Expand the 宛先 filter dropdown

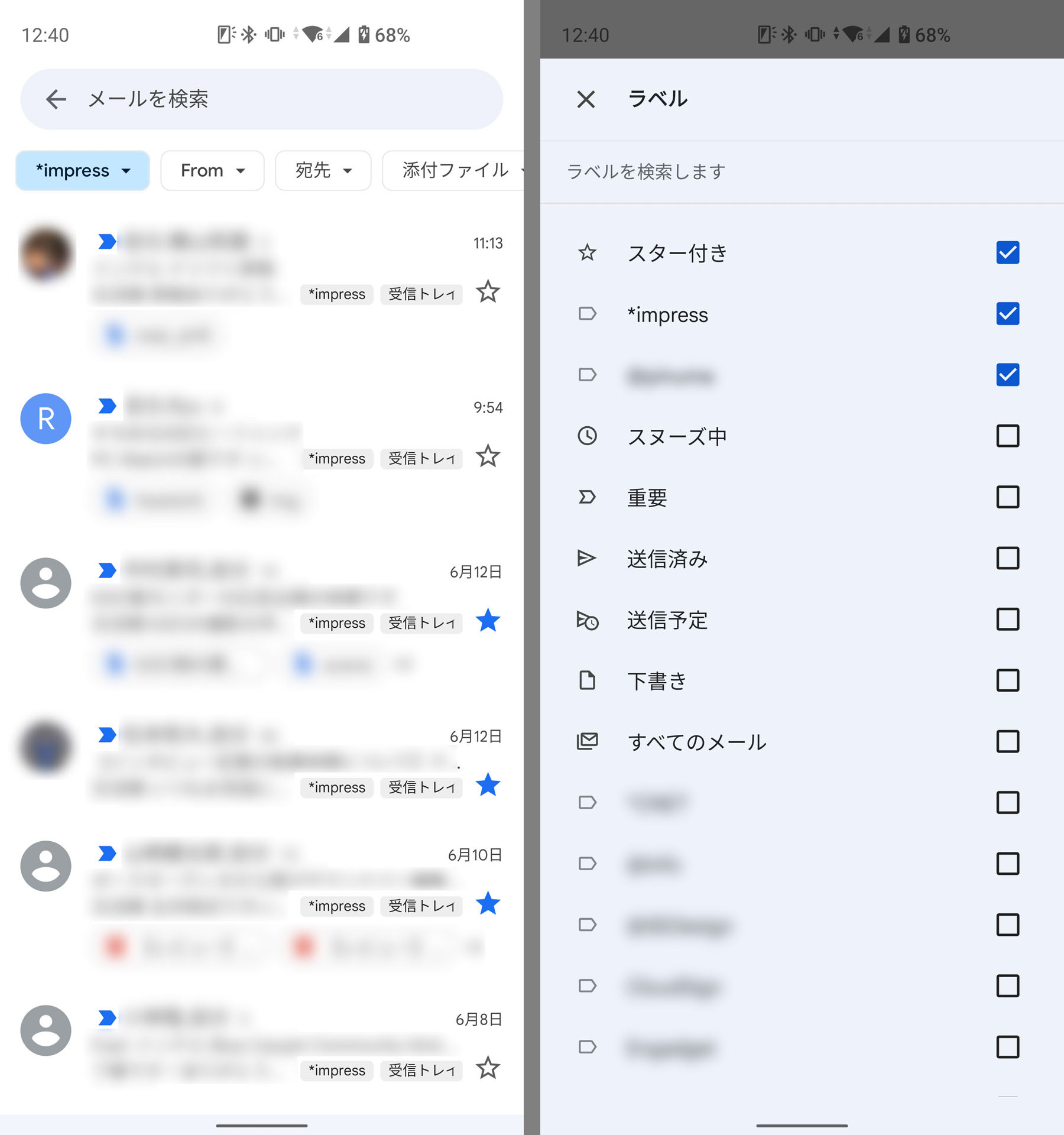(322, 170)
